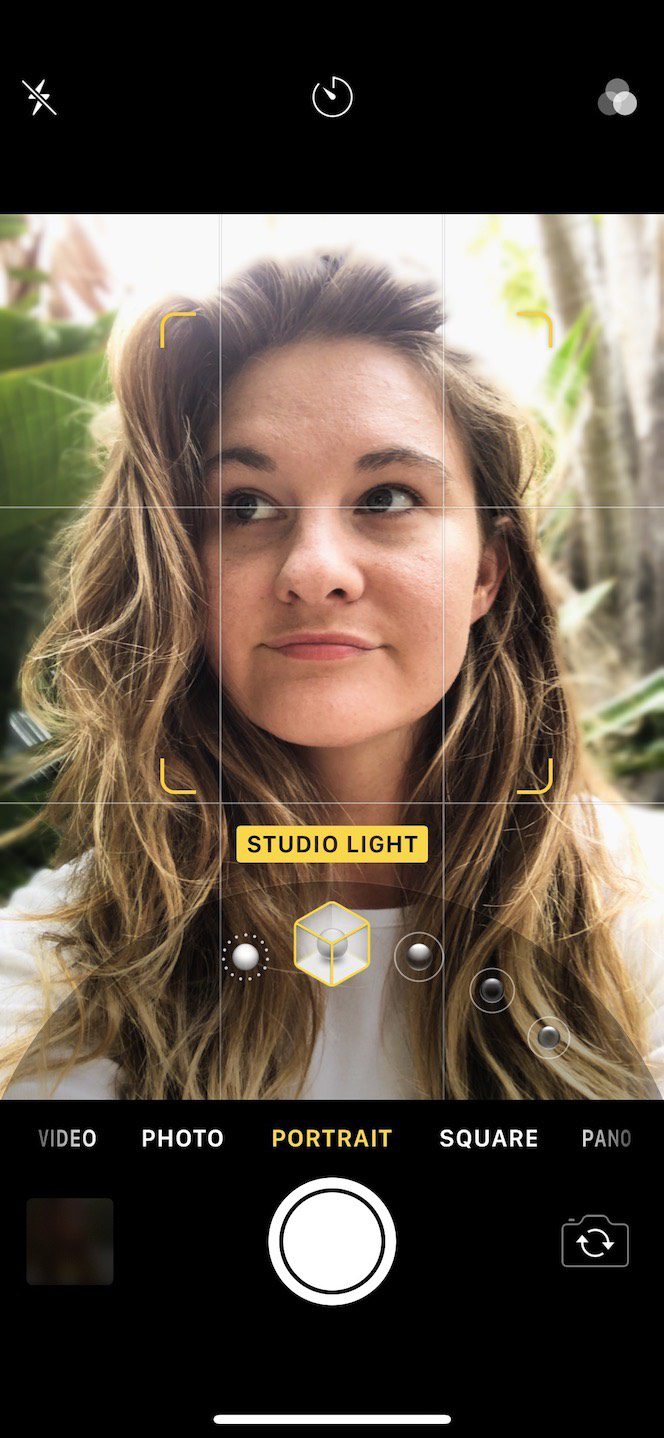Image resolution: width=664 pixels, height=1438 pixels.
Task: Take a picture with the shutter button
Action: [x=332, y=1241]
